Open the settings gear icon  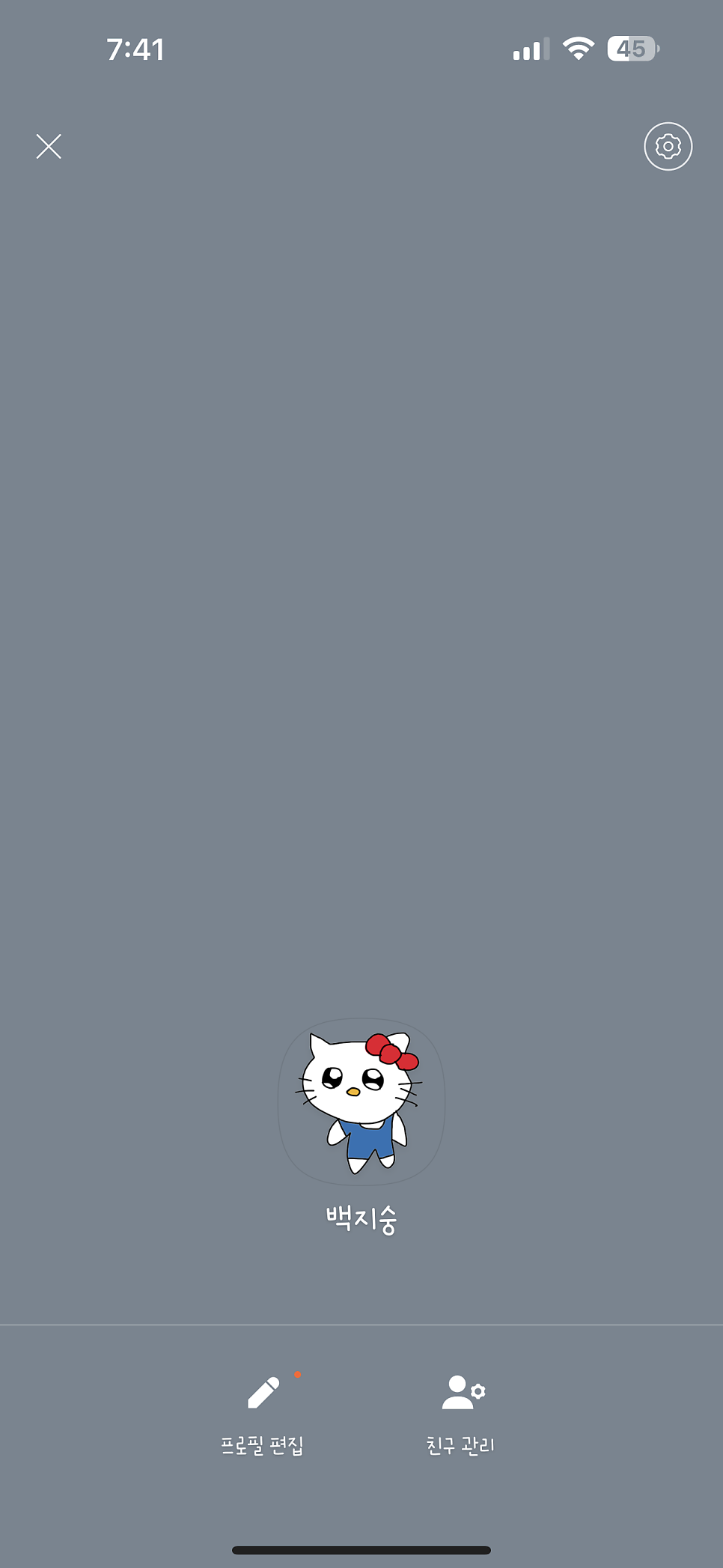click(x=668, y=146)
